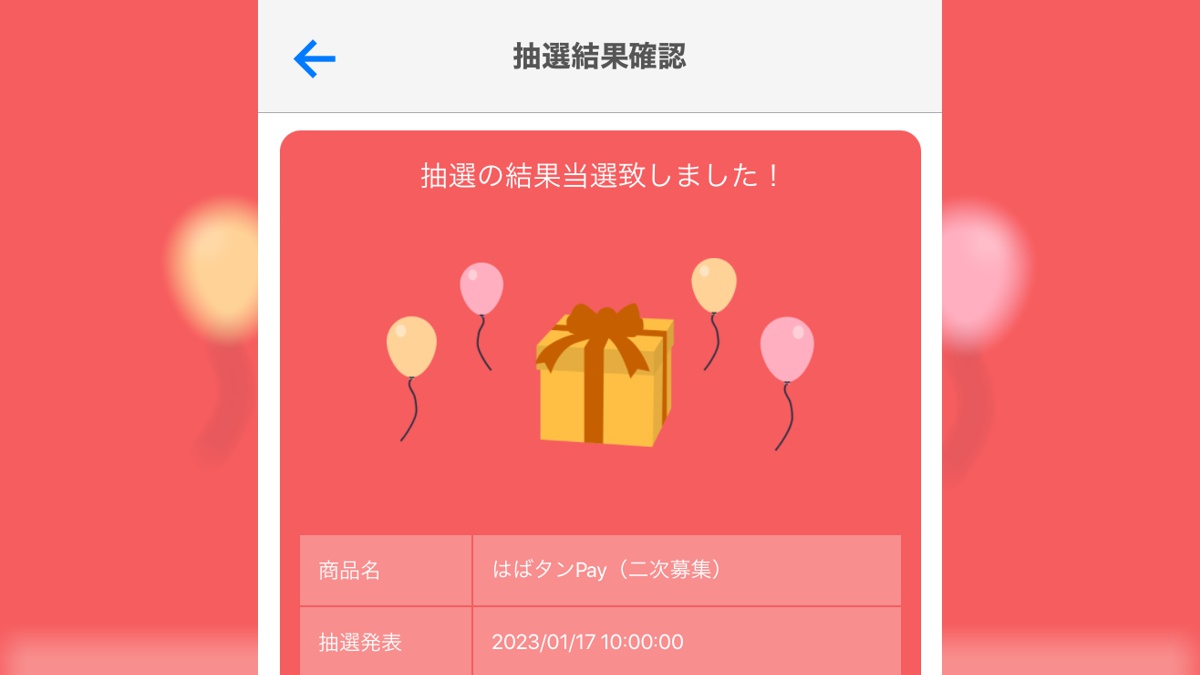Image resolution: width=1200 pixels, height=675 pixels.
Task: Go back using the blue arrow
Action: click(x=314, y=59)
